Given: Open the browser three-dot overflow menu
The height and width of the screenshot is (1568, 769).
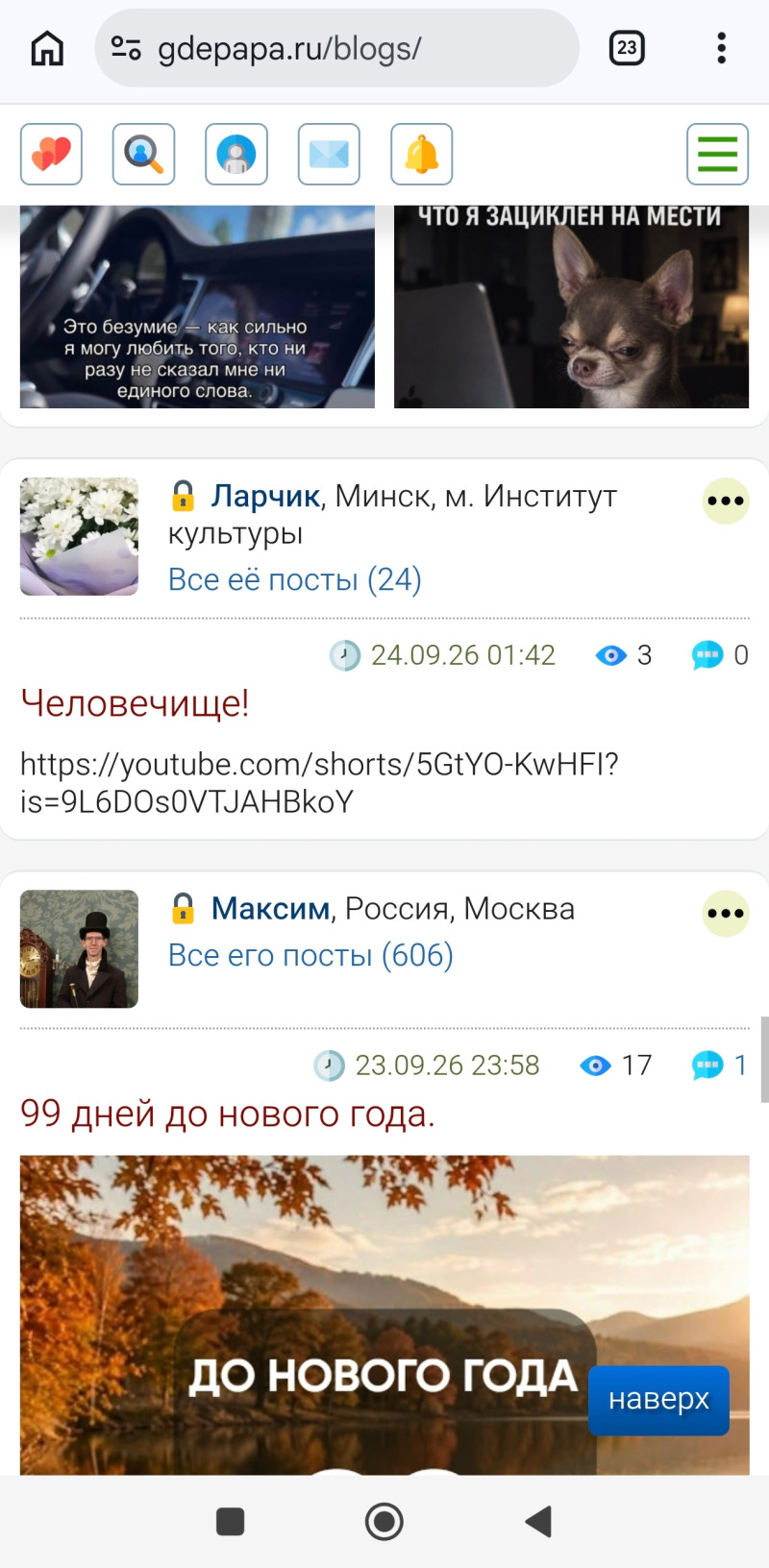Looking at the screenshot, I should pos(721,48).
